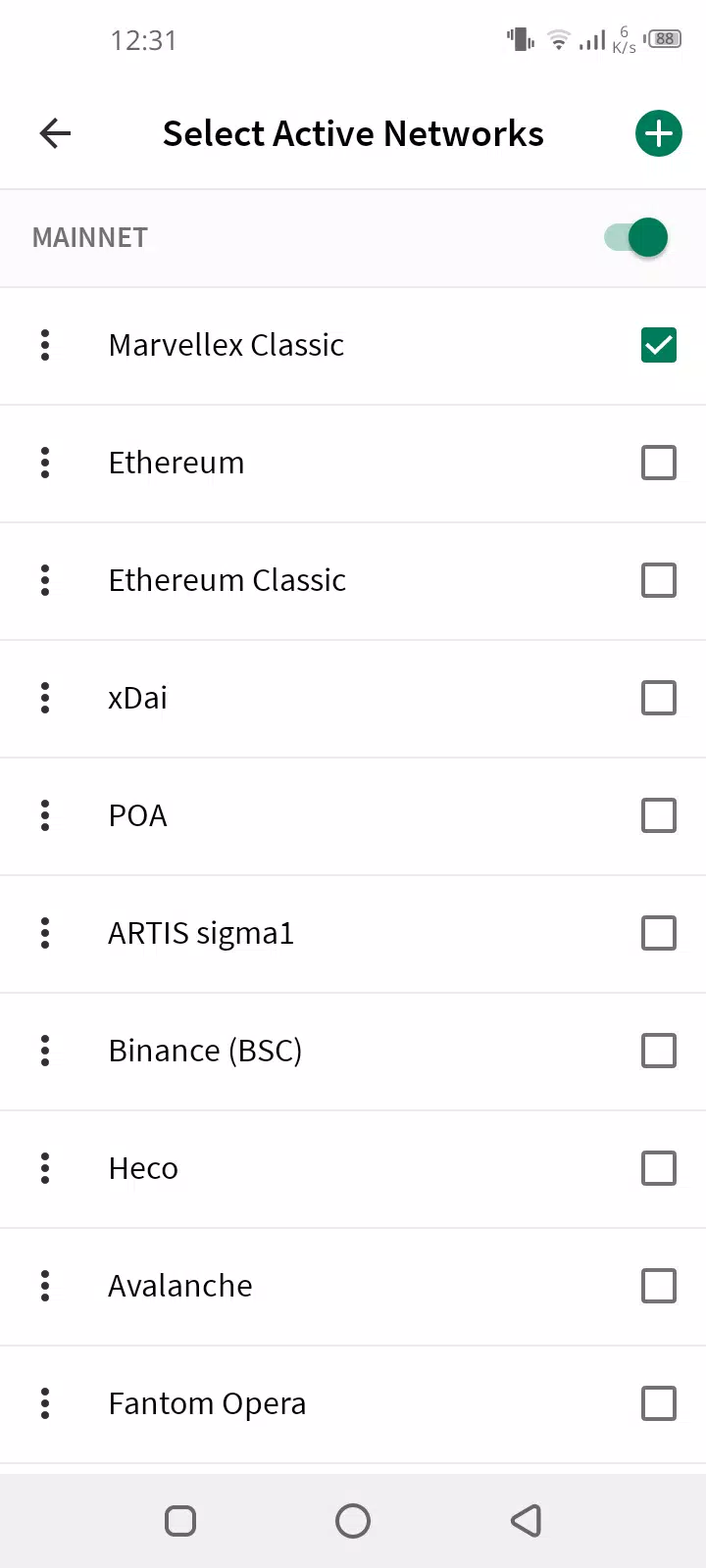The height and width of the screenshot is (1568, 706).
Task: Check the Binance (BSC) checkbox
Action: [659, 1051]
